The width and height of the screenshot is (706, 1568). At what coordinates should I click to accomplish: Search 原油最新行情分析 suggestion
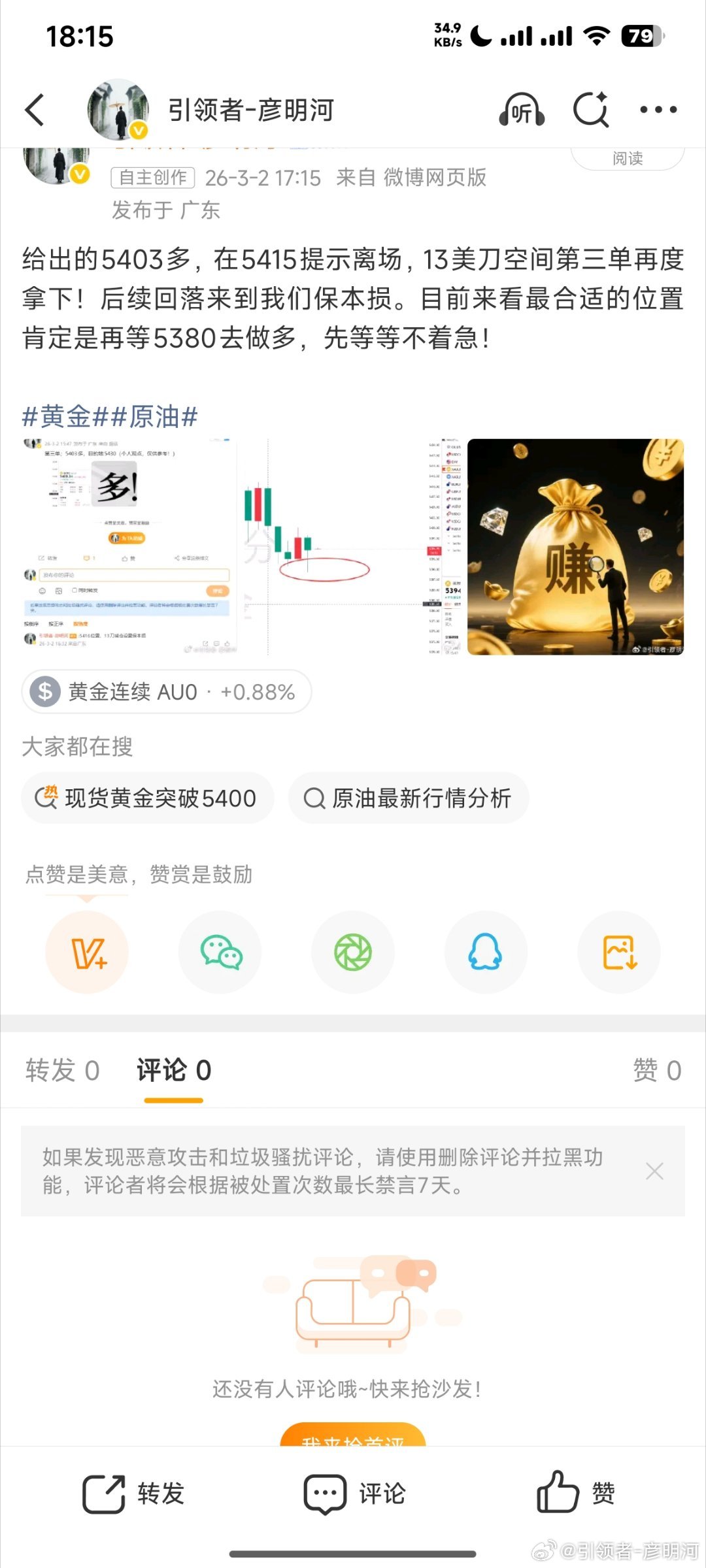[x=407, y=798]
